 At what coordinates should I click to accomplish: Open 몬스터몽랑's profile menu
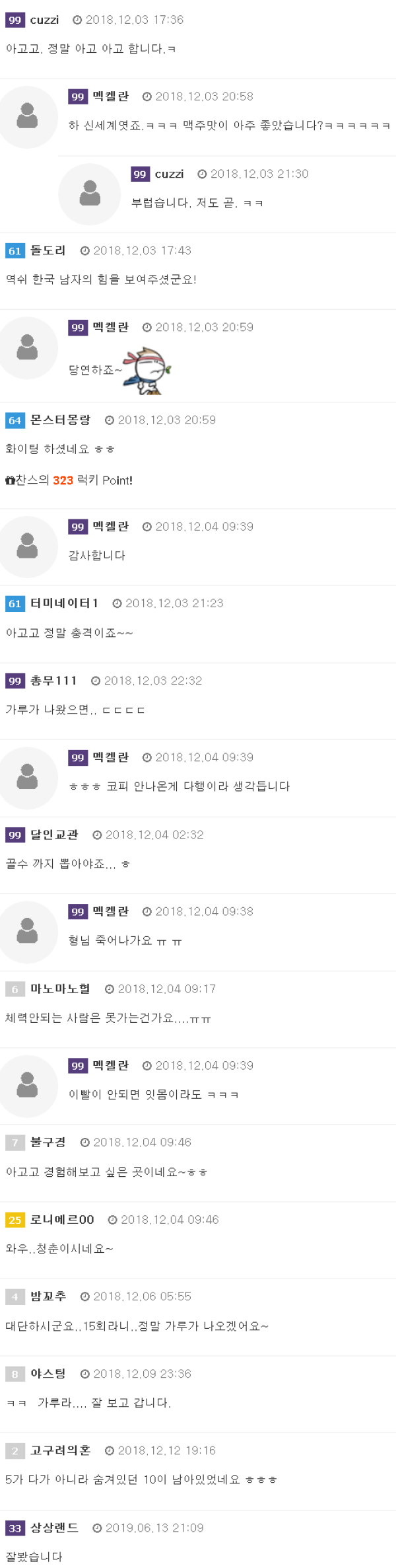point(60,420)
